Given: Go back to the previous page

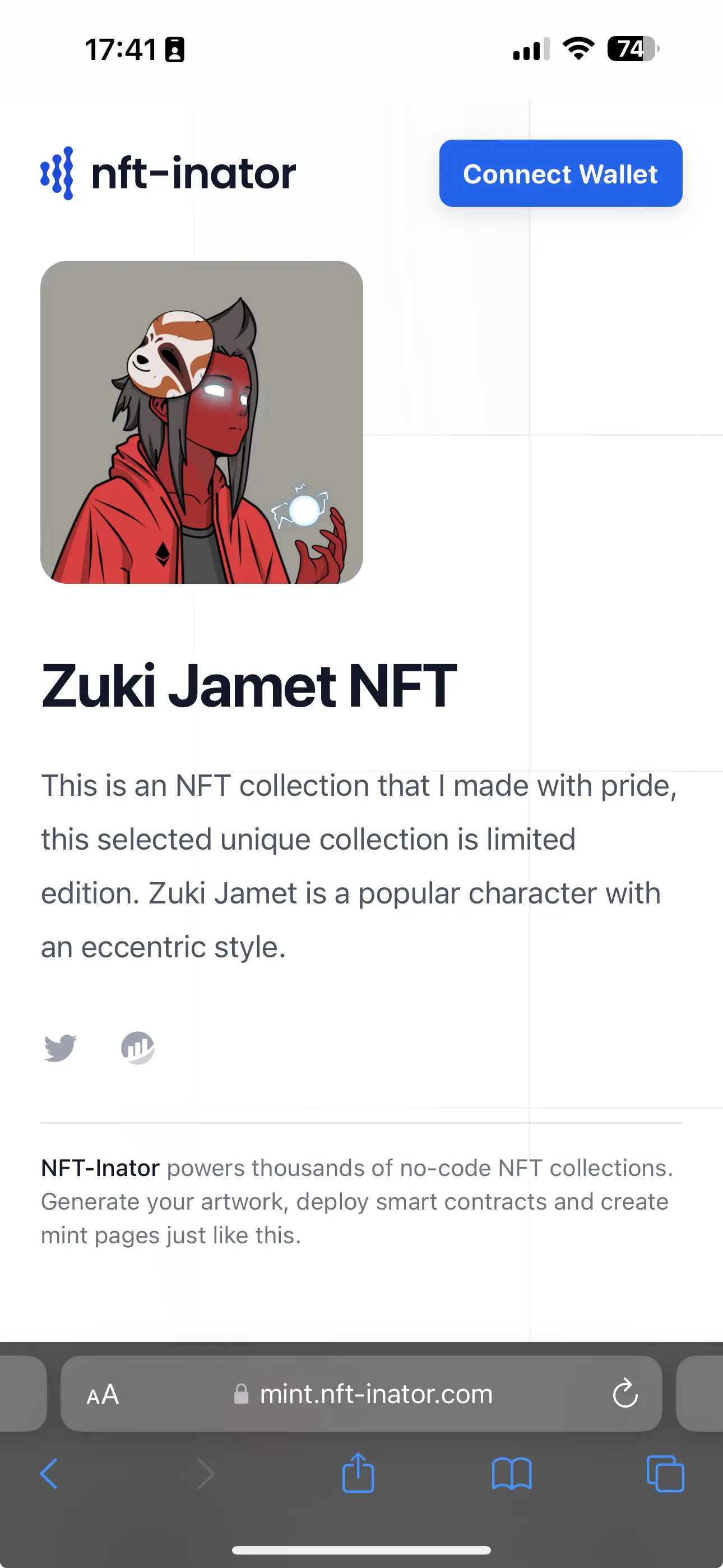Looking at the screenshot, I should [x=49, y=1474].
